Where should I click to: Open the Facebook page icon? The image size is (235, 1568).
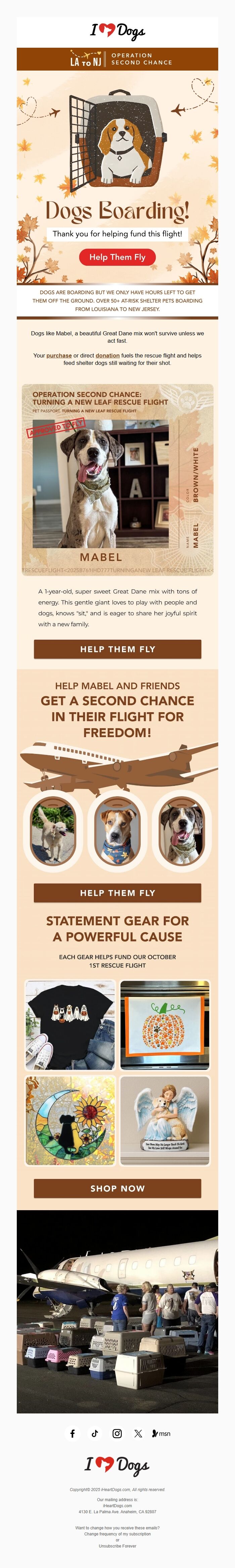coord(73,1434)
